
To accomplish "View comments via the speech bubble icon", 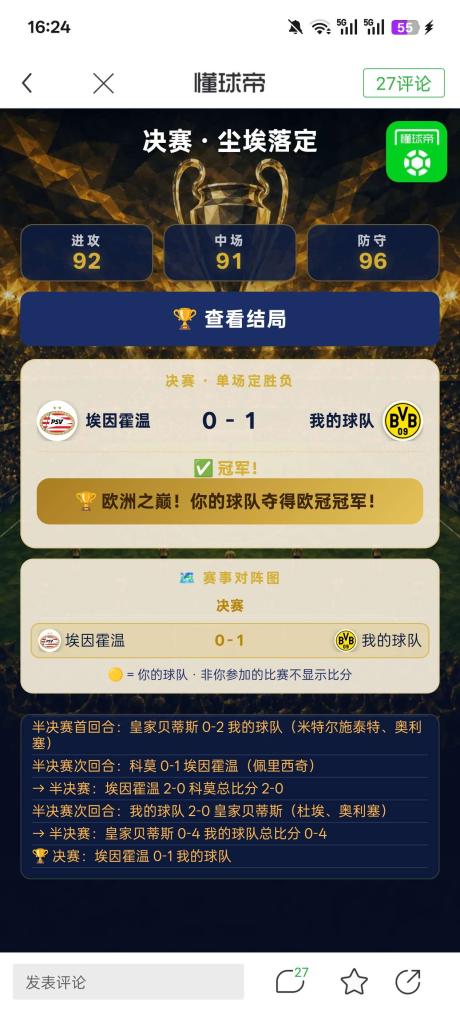I will pyautogui.click(x=292, y=981).
